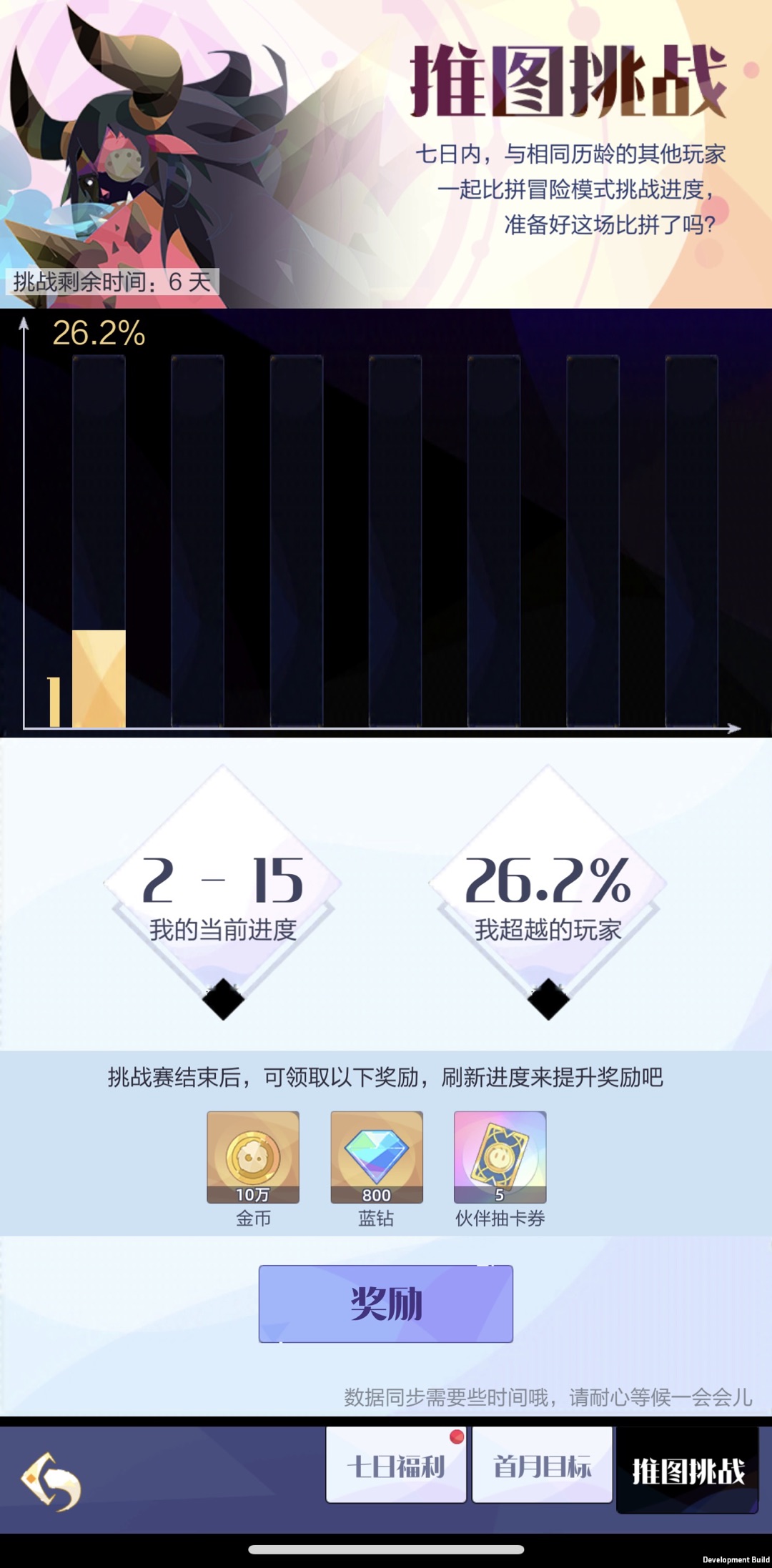The width and height of the screenshot is (772, 1568).
Task: View the 伙伴抽卡券 reward item
Action: 500,1157
